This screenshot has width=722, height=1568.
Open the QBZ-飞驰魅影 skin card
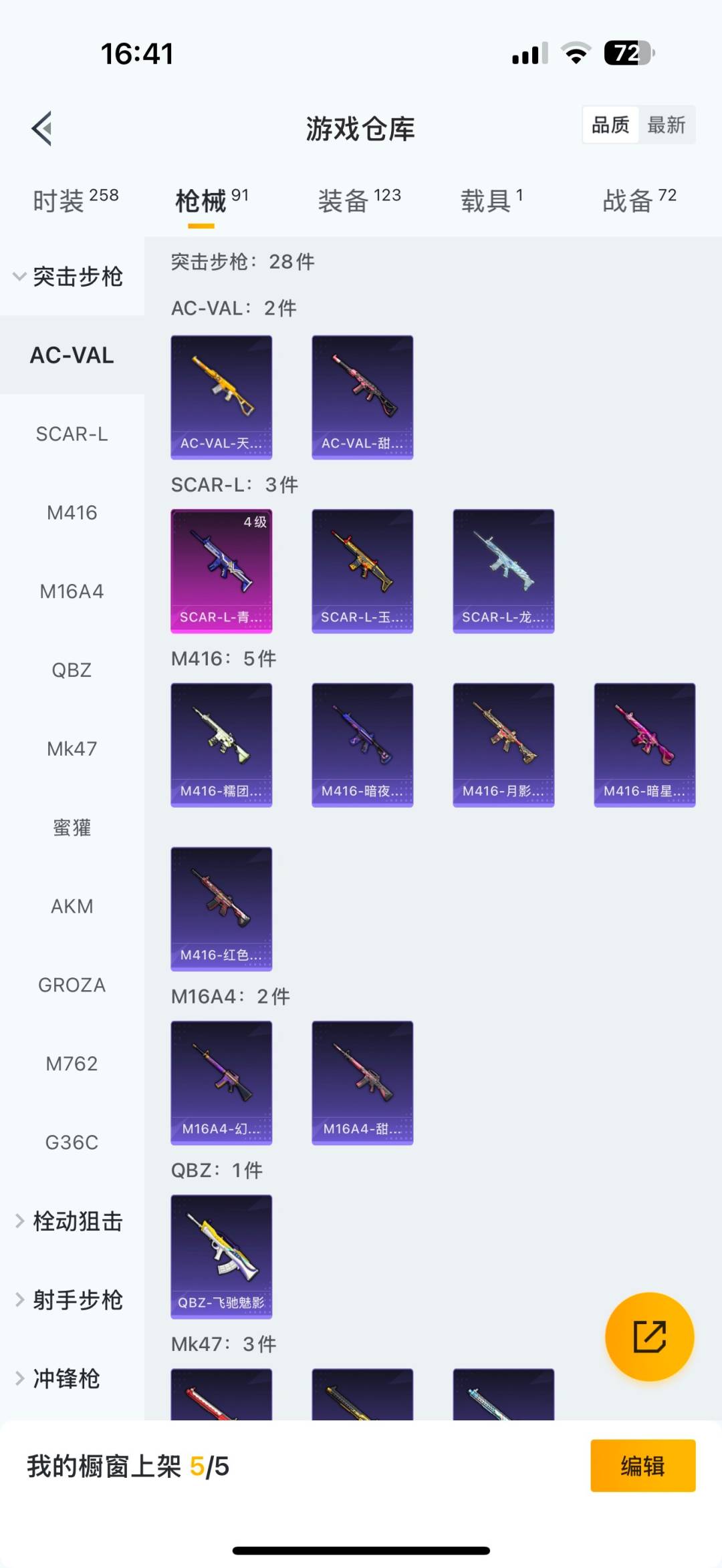(221, 1256)
